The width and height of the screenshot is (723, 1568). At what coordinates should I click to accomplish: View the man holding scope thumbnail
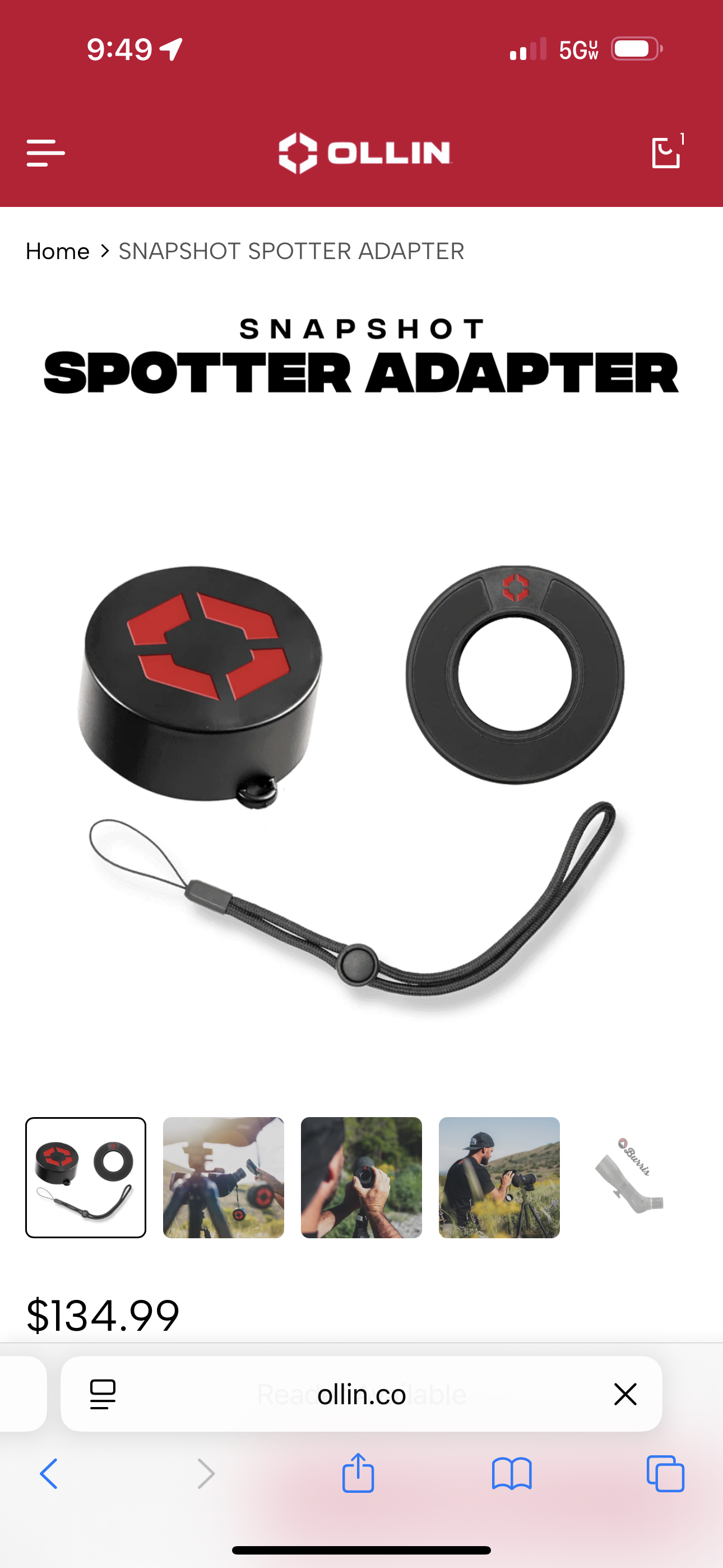tap(361, 1177)
